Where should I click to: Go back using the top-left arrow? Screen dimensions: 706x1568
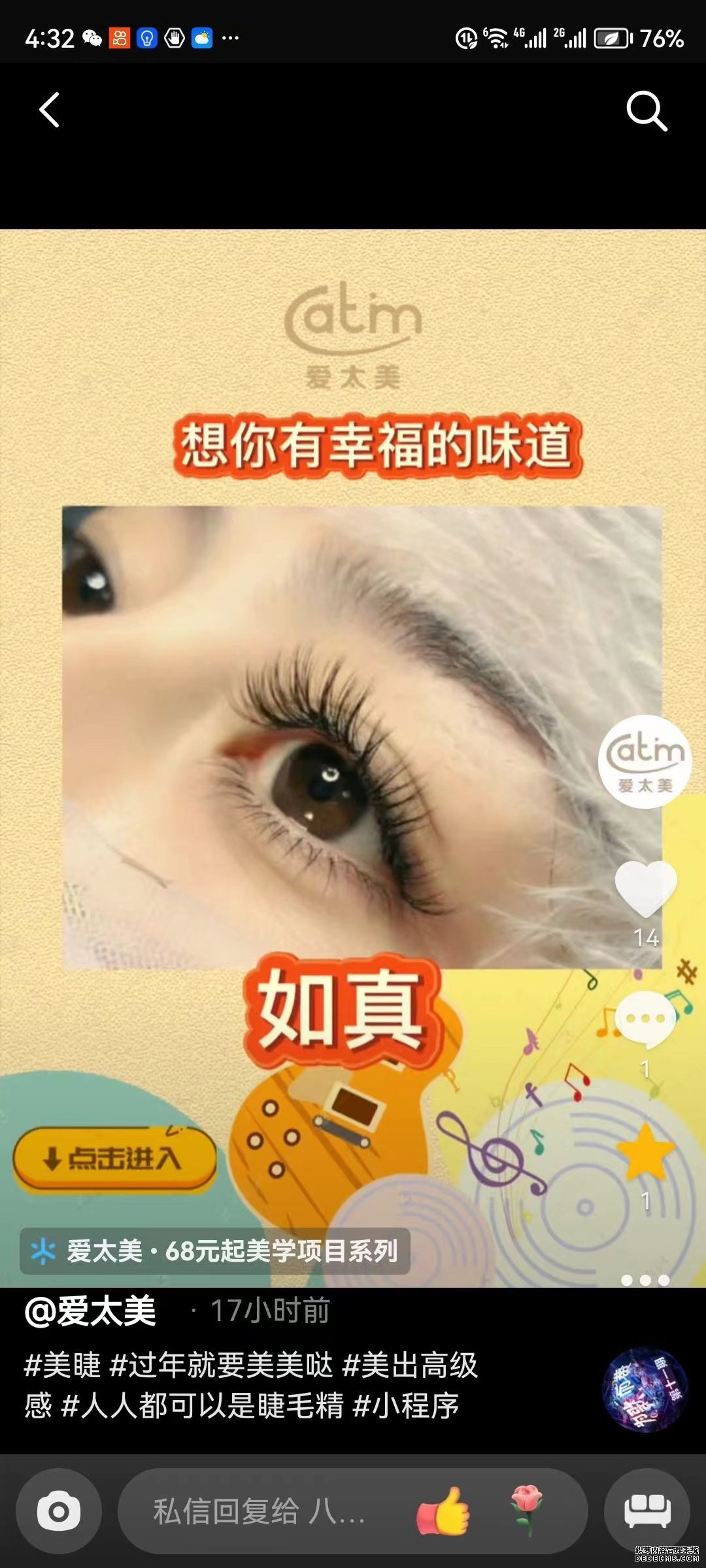(x=50, y=110)
